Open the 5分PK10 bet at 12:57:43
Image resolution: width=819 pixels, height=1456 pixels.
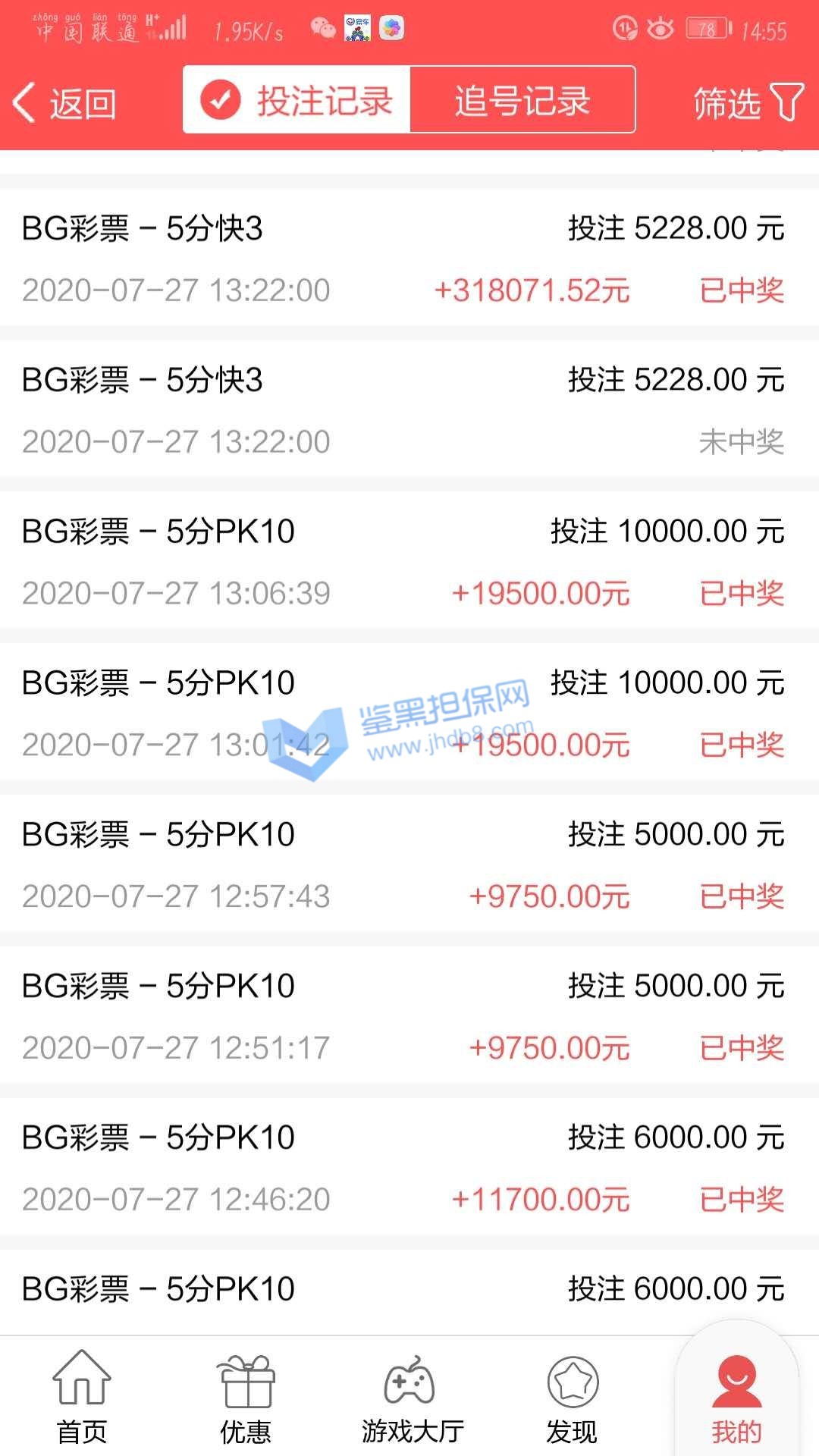(409, 864)
